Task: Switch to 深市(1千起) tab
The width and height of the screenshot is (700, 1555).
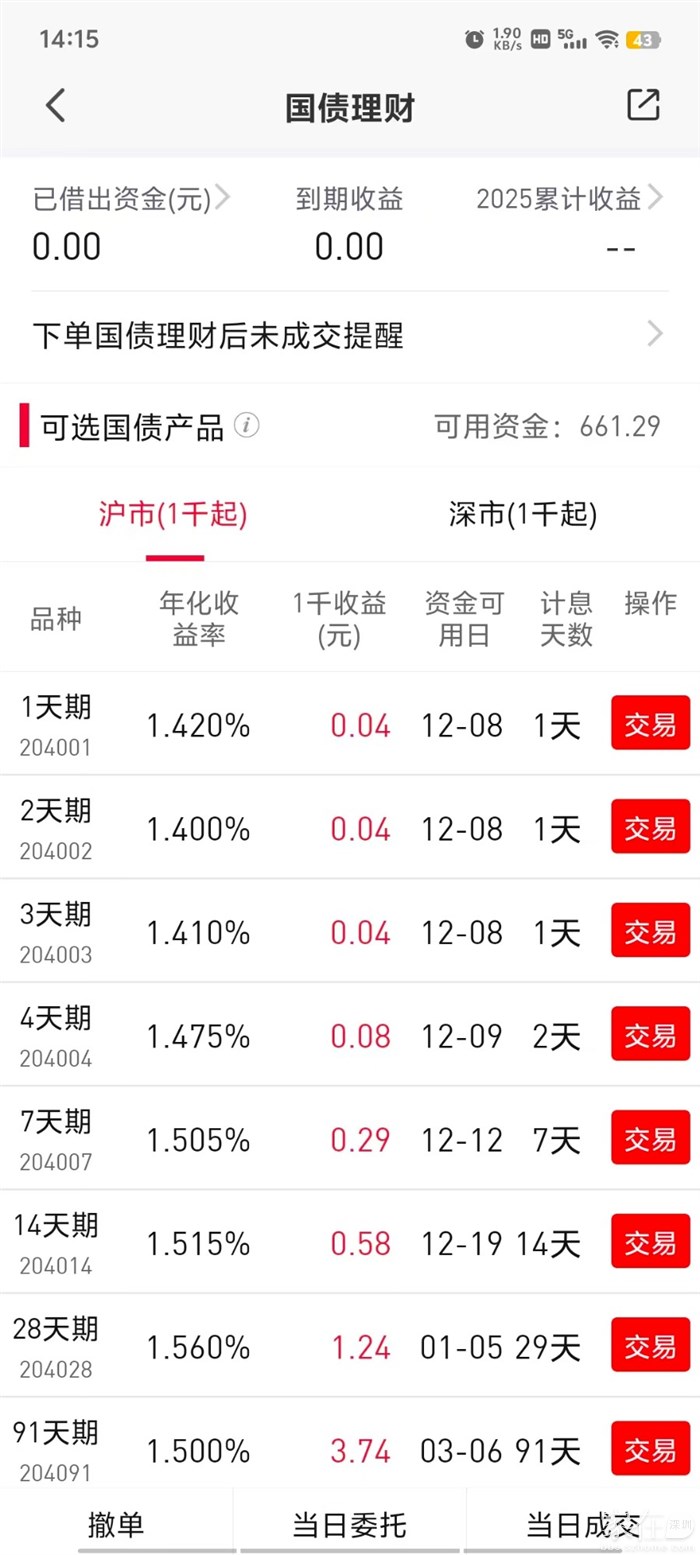Action: [x=523, y=515]
